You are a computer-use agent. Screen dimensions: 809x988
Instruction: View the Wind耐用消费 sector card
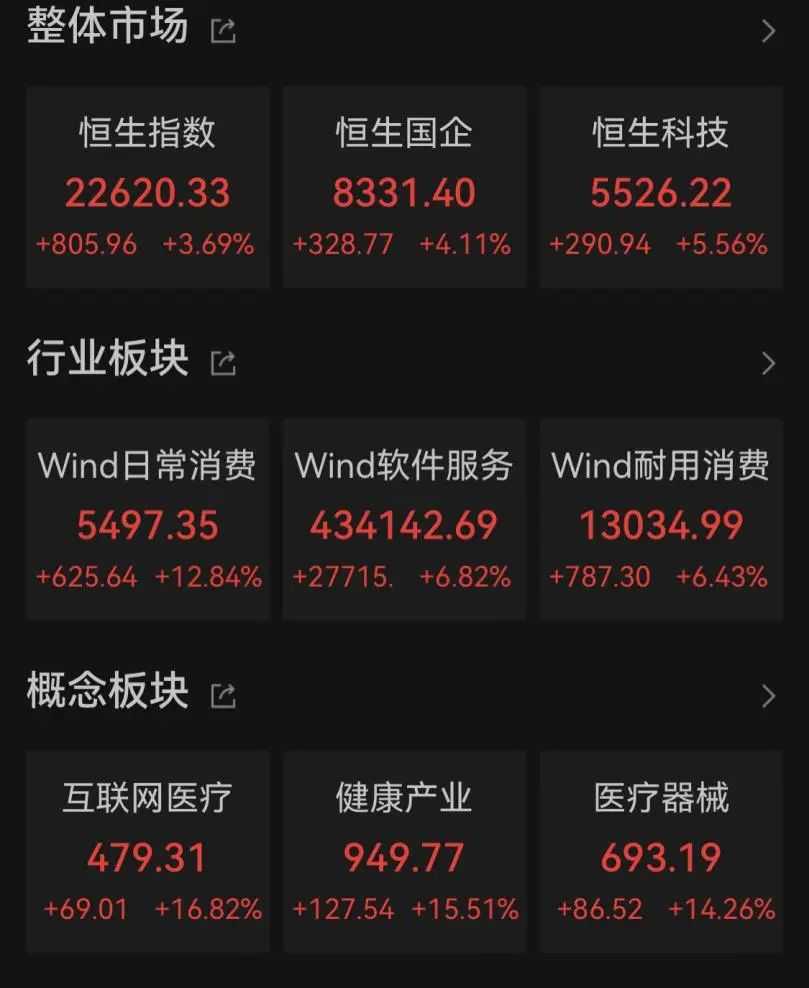click(x=660, y=520)
